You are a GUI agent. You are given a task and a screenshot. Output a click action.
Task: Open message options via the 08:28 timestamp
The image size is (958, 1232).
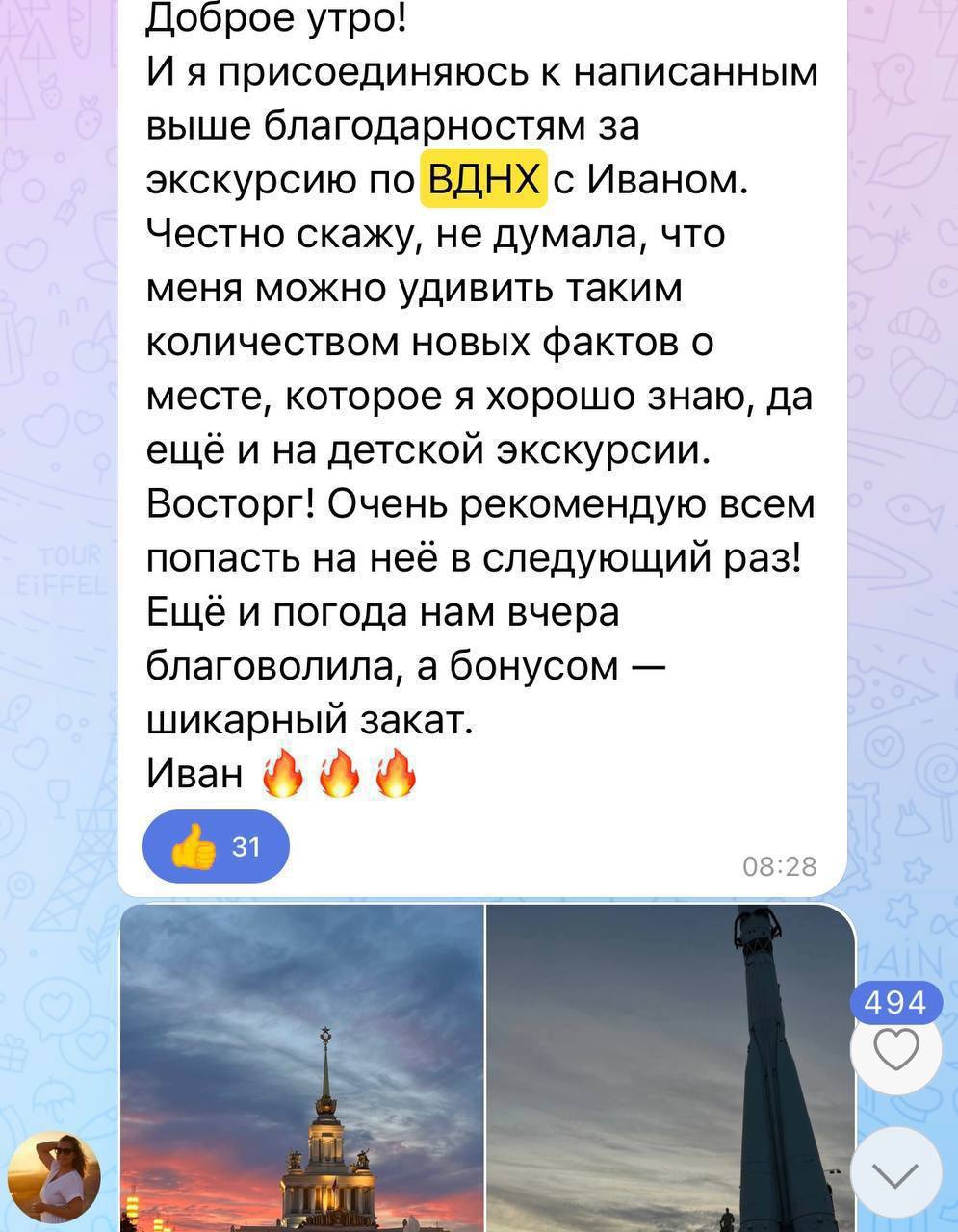coord(780,865)
